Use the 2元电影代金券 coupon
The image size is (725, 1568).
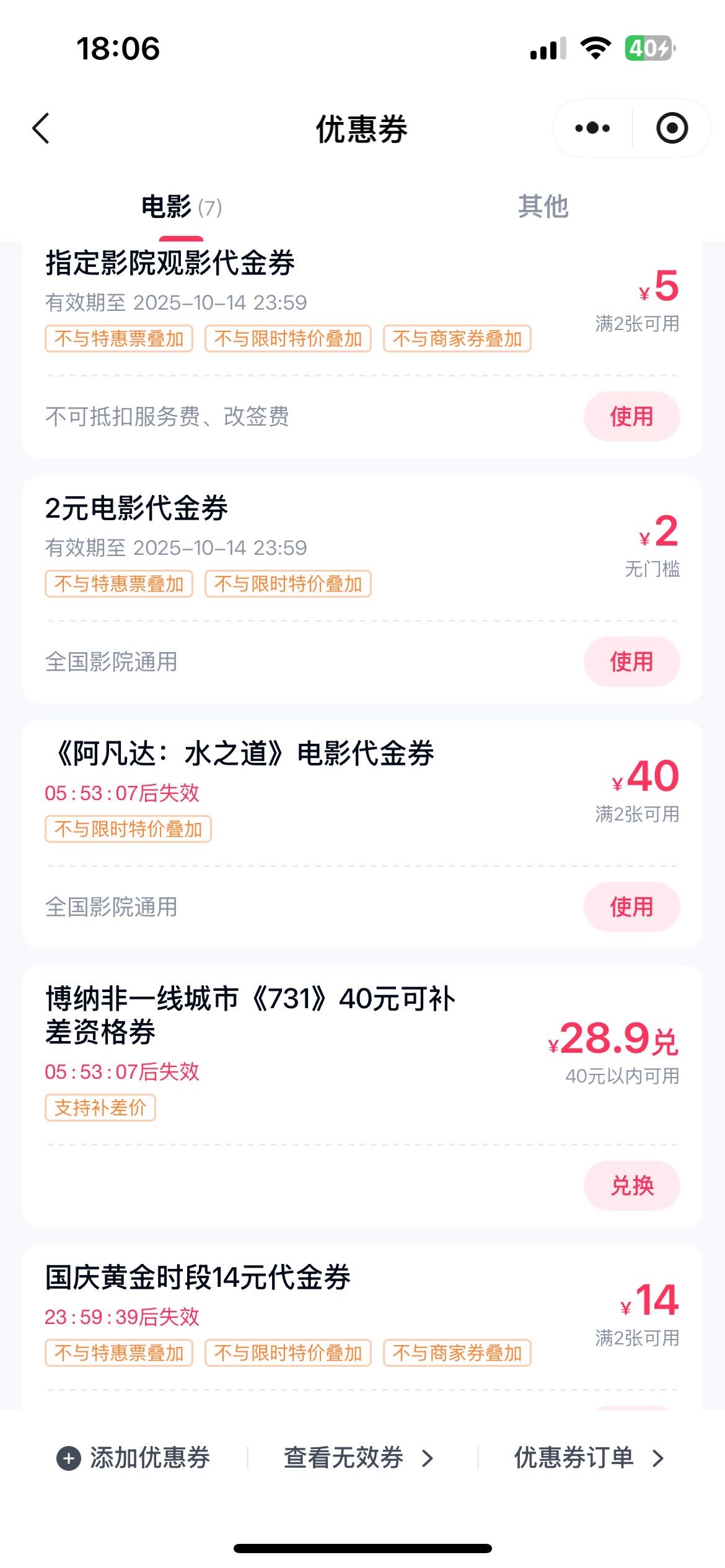click(631, 661)
